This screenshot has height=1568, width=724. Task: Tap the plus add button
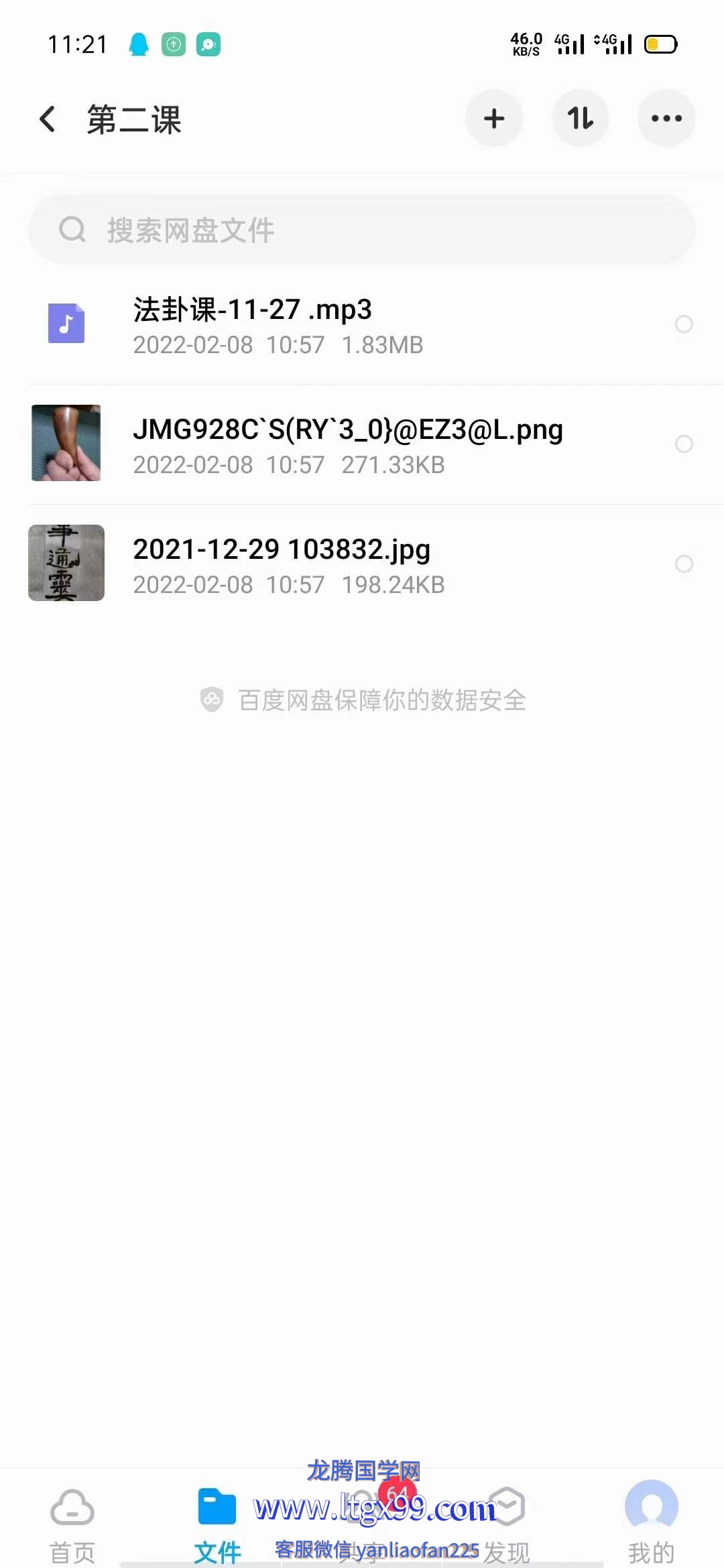(x=494, y=119)
